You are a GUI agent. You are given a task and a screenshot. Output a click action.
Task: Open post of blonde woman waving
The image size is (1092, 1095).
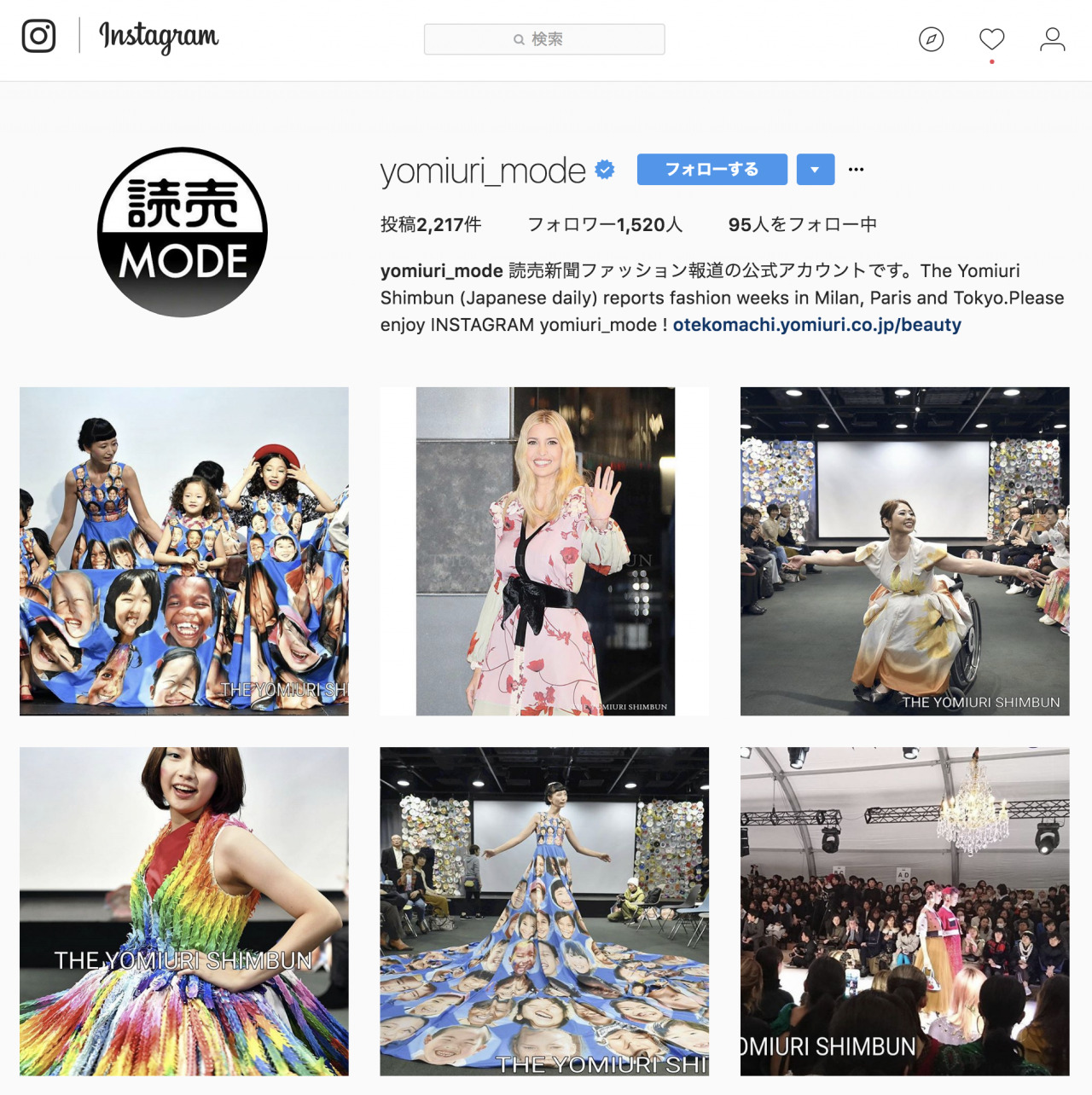point(544,551)
